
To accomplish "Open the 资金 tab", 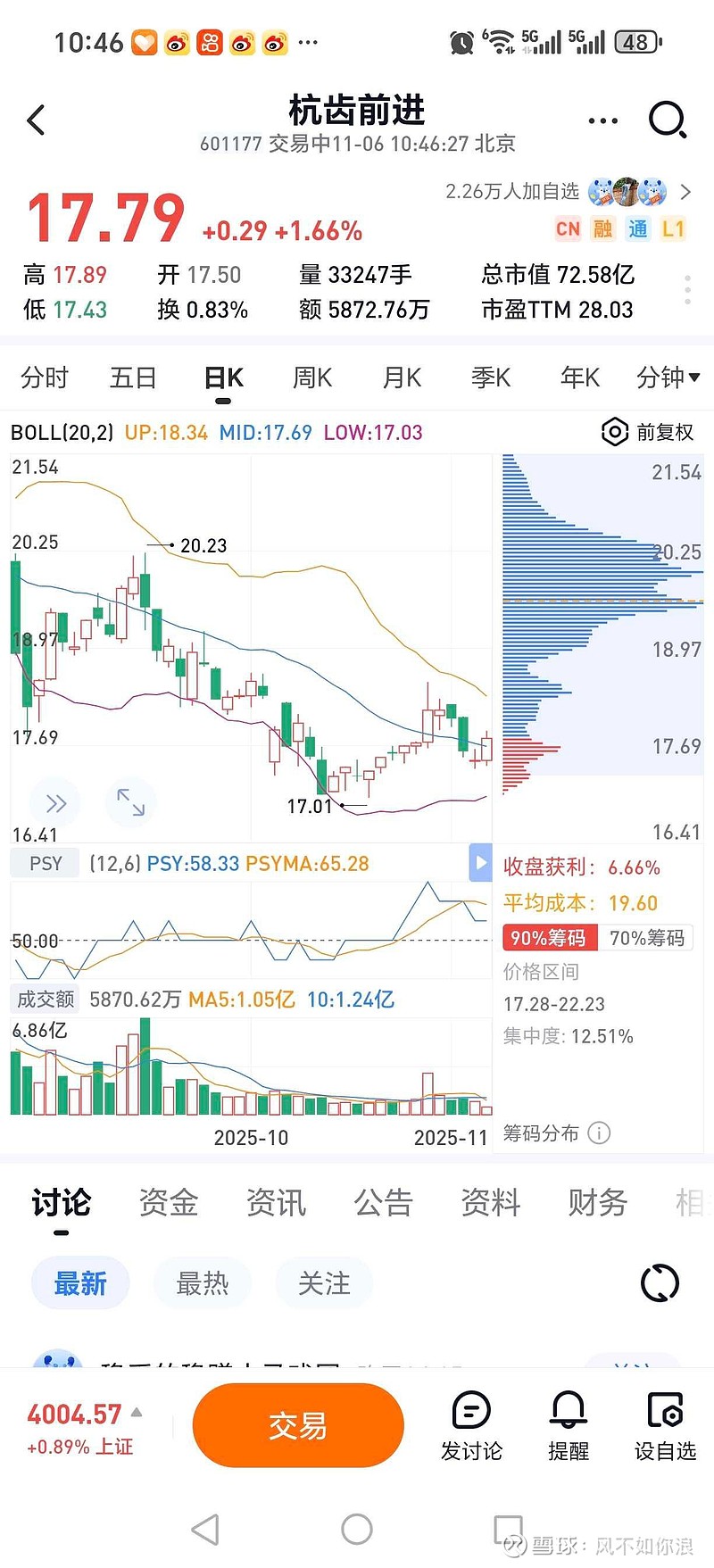I will click(169, 1202).
